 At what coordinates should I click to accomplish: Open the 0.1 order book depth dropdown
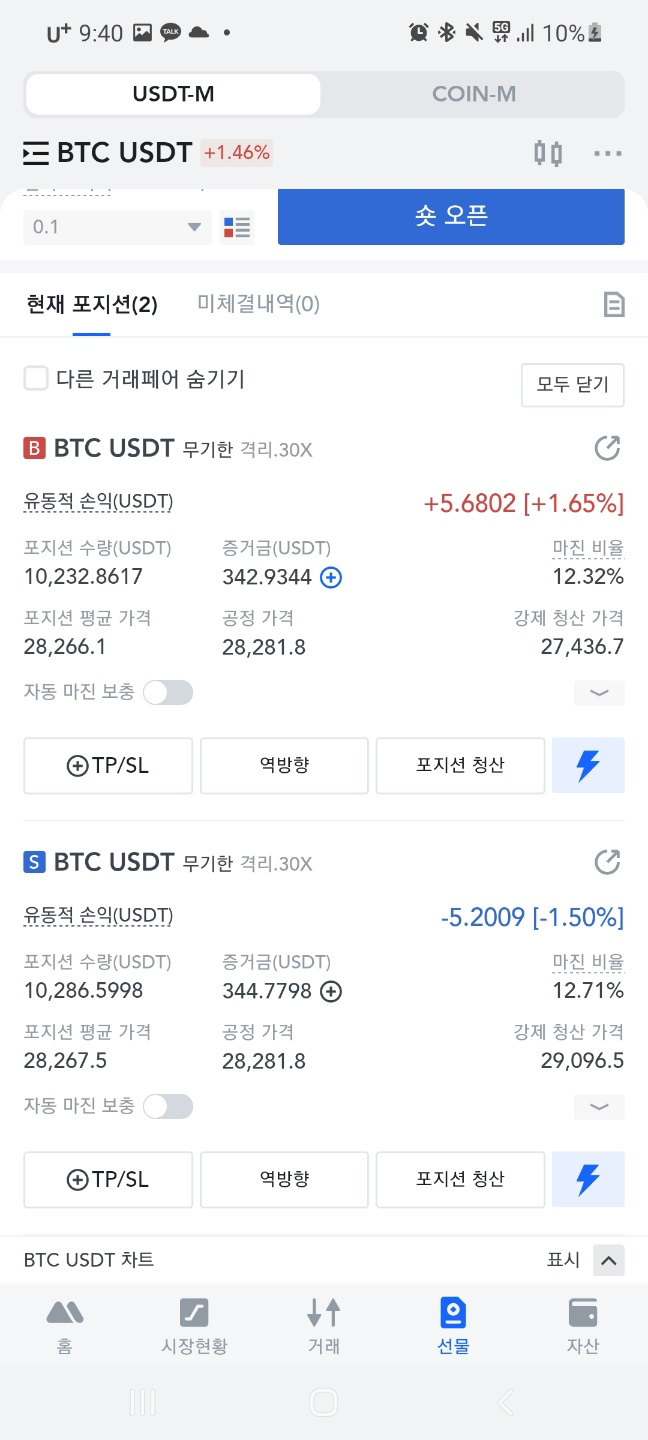pos(117,227)
